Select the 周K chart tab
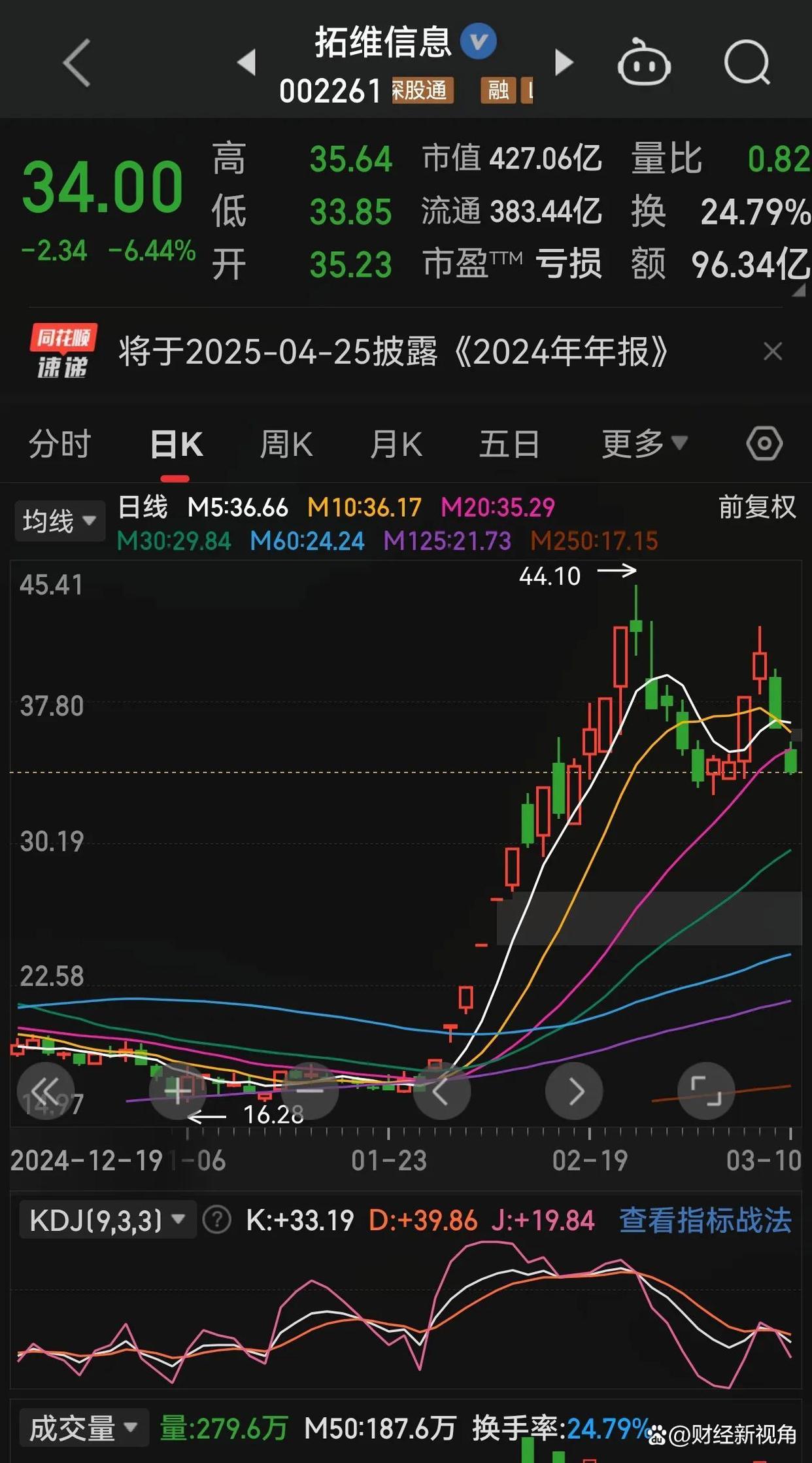The height and width of the screenshot is (1463, 812). (286, 445)
